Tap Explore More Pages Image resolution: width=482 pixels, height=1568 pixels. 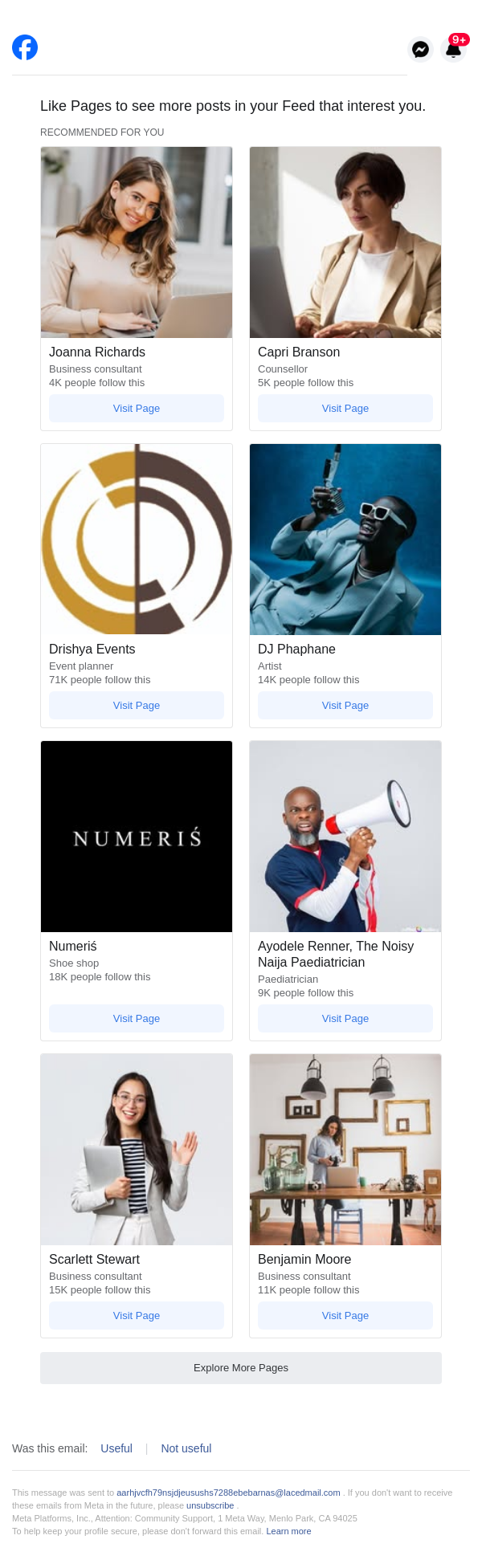tap(241, 1368)
